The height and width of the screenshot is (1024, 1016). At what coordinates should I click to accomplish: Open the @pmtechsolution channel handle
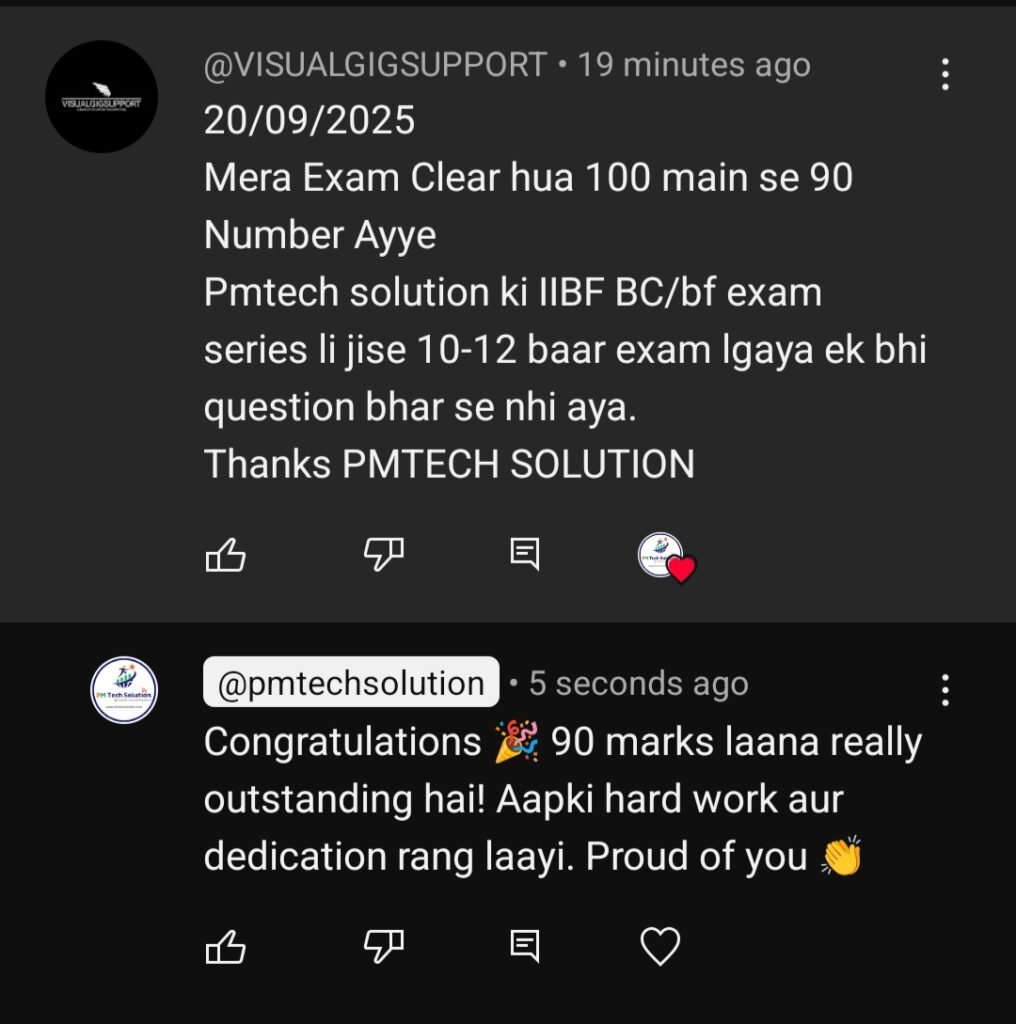(350, 684)
